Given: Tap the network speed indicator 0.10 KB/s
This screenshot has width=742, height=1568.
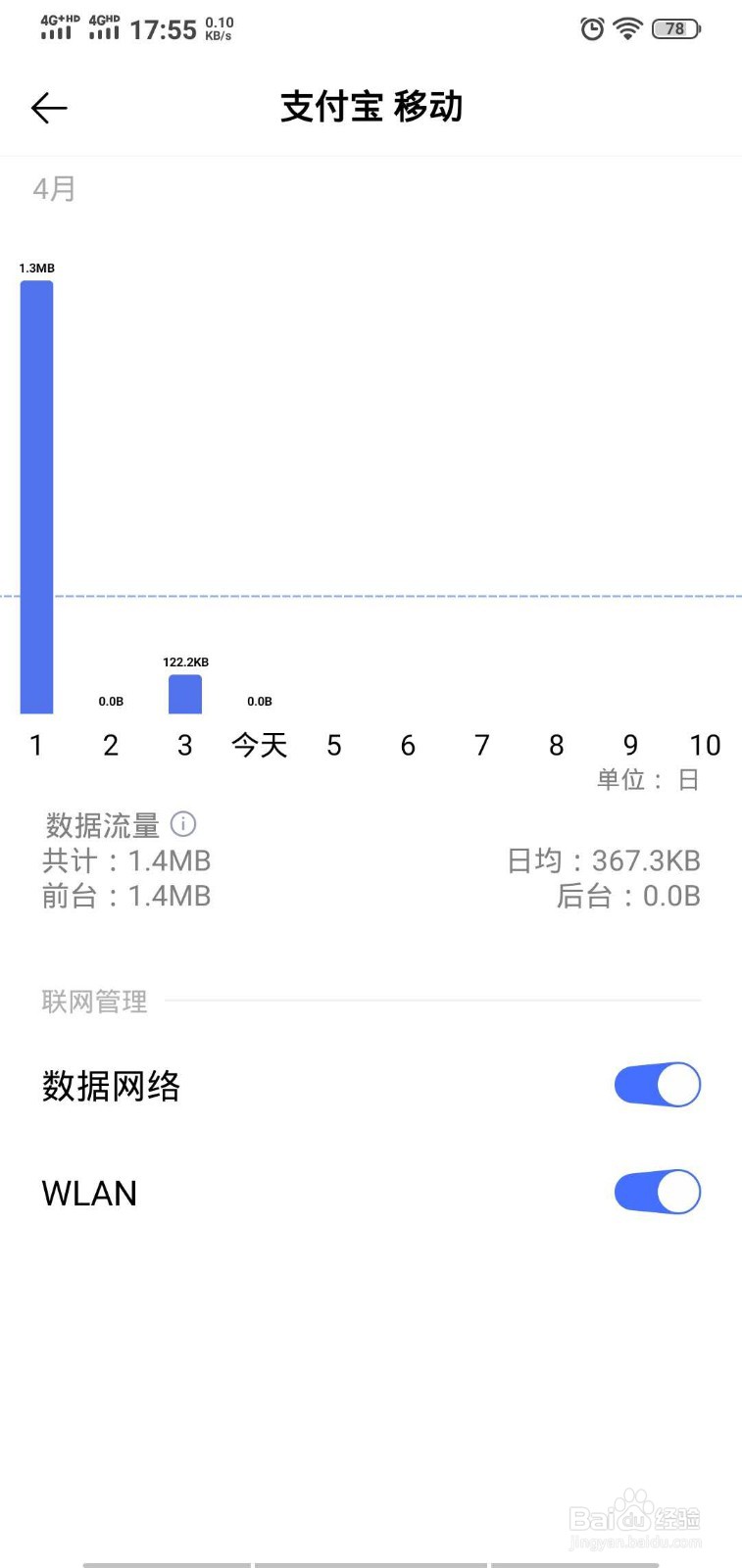Looking at the screenshot, I should click(221, 27).
